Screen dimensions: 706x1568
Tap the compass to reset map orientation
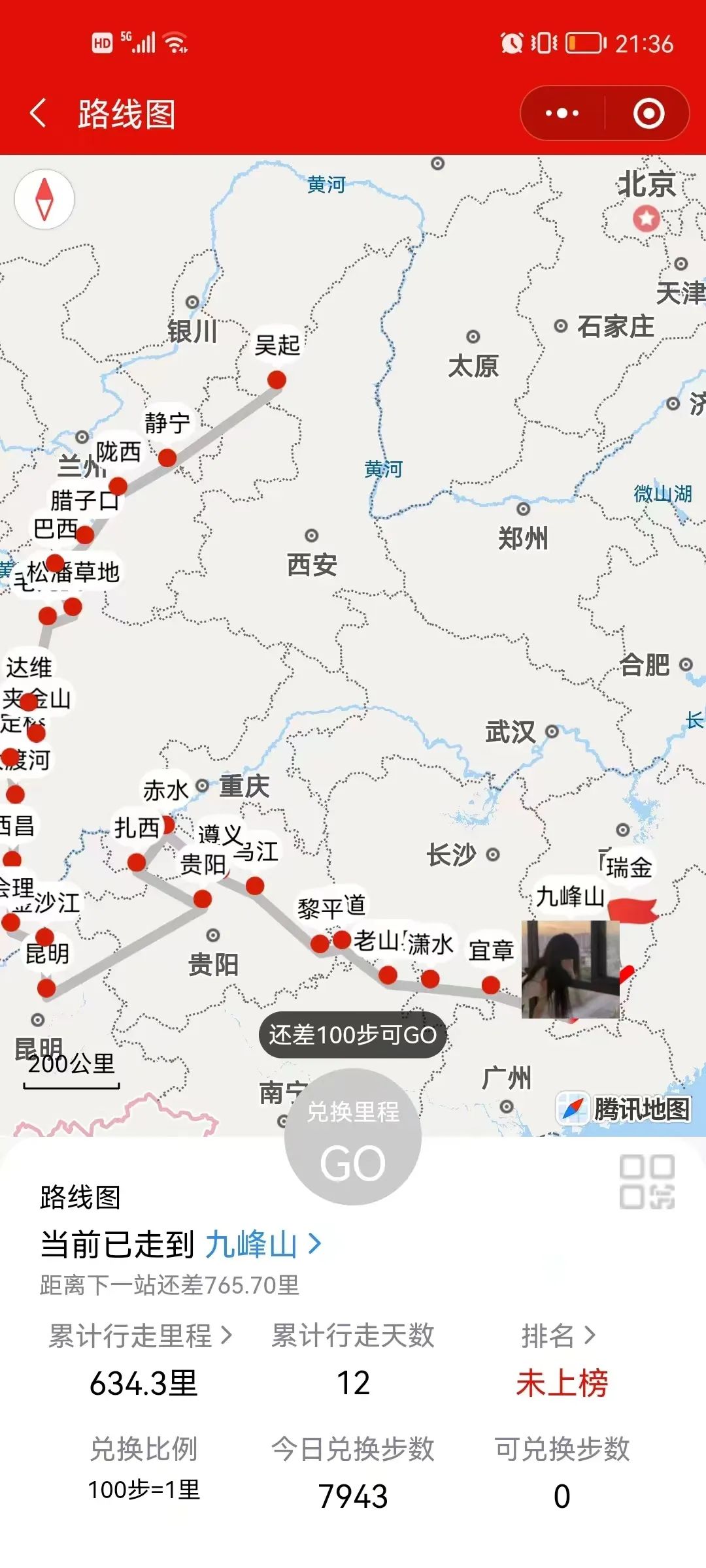(x=44, y=199)
